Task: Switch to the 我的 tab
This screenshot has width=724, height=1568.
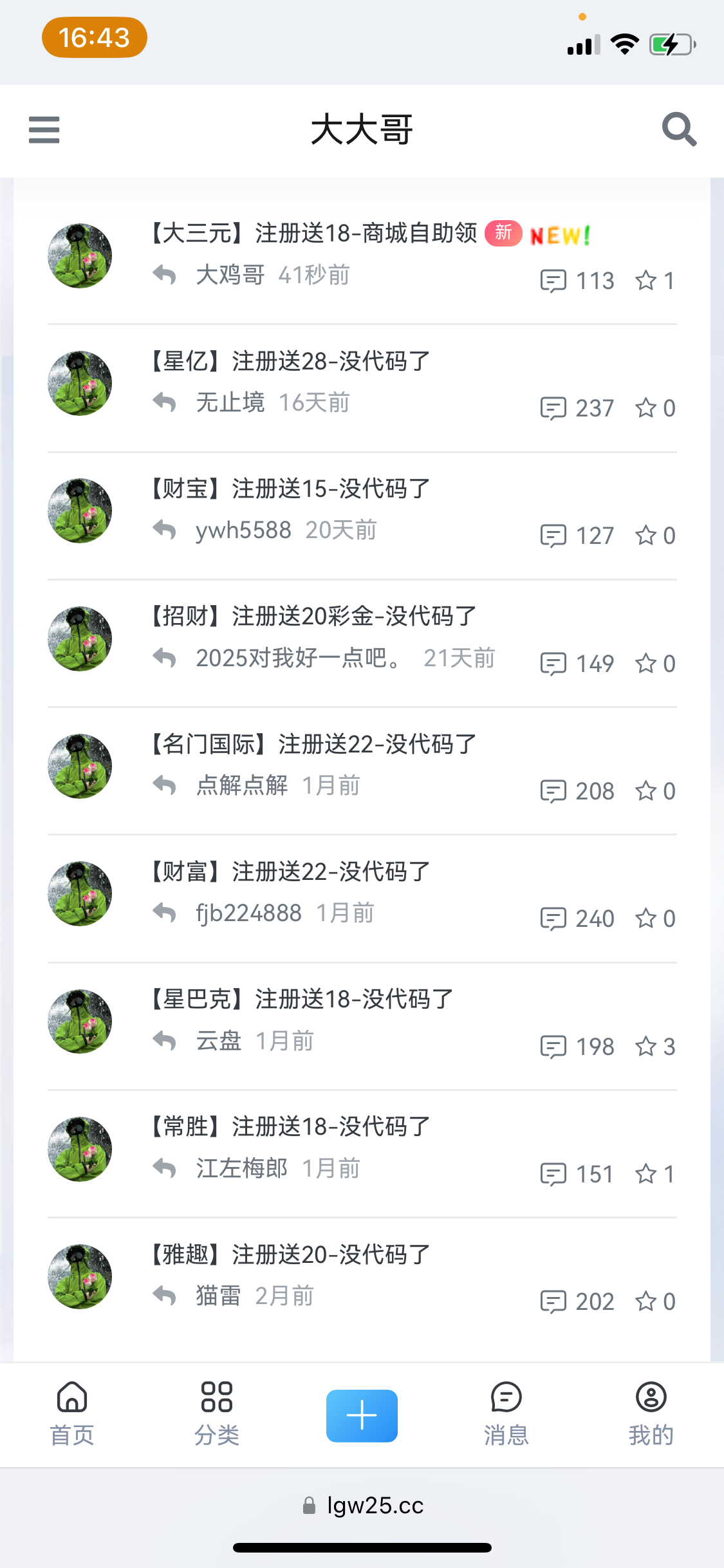Action: click(651, 1414)
